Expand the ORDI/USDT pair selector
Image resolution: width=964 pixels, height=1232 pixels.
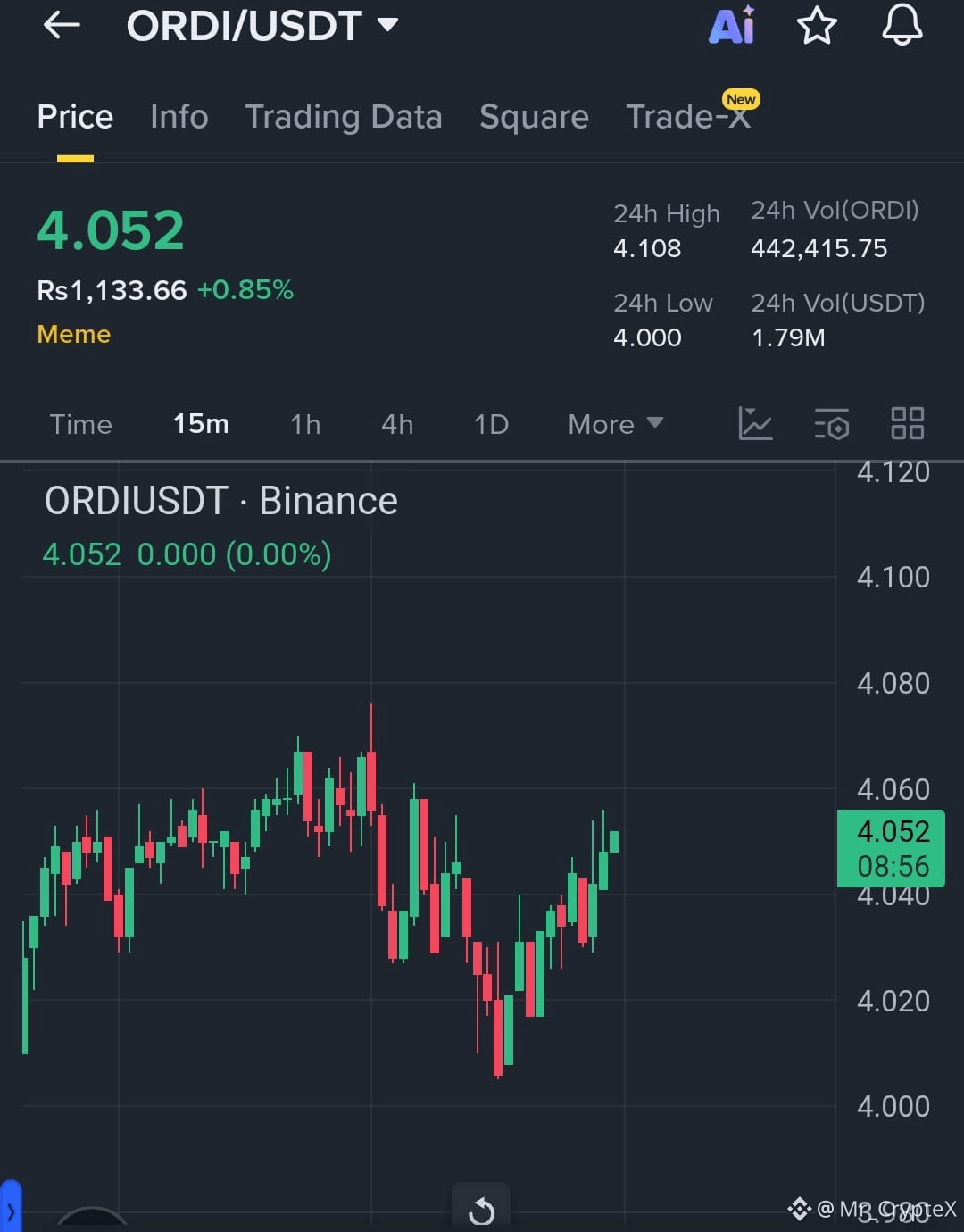387,26
